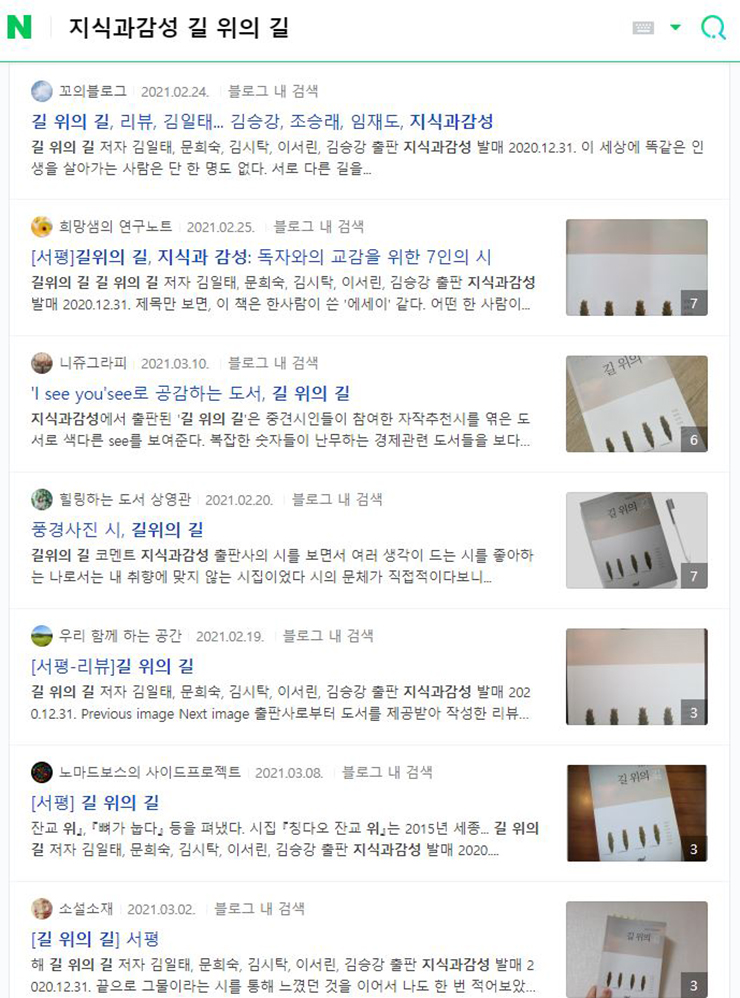Visit 우리 함께 하는 공간 blog
The width and height of the screenshot is (740, 998).
click(119, 635)
